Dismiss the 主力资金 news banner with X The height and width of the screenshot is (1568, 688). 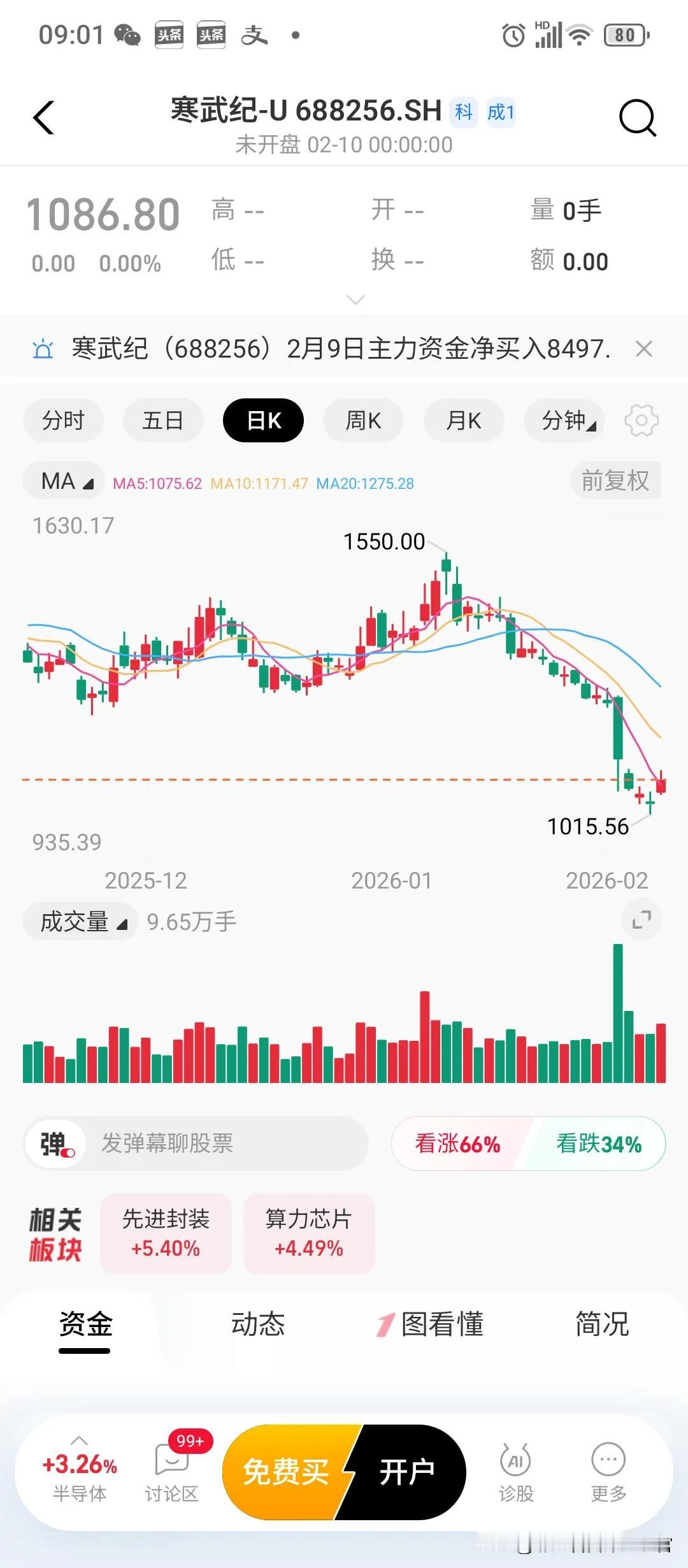point(645,349)
